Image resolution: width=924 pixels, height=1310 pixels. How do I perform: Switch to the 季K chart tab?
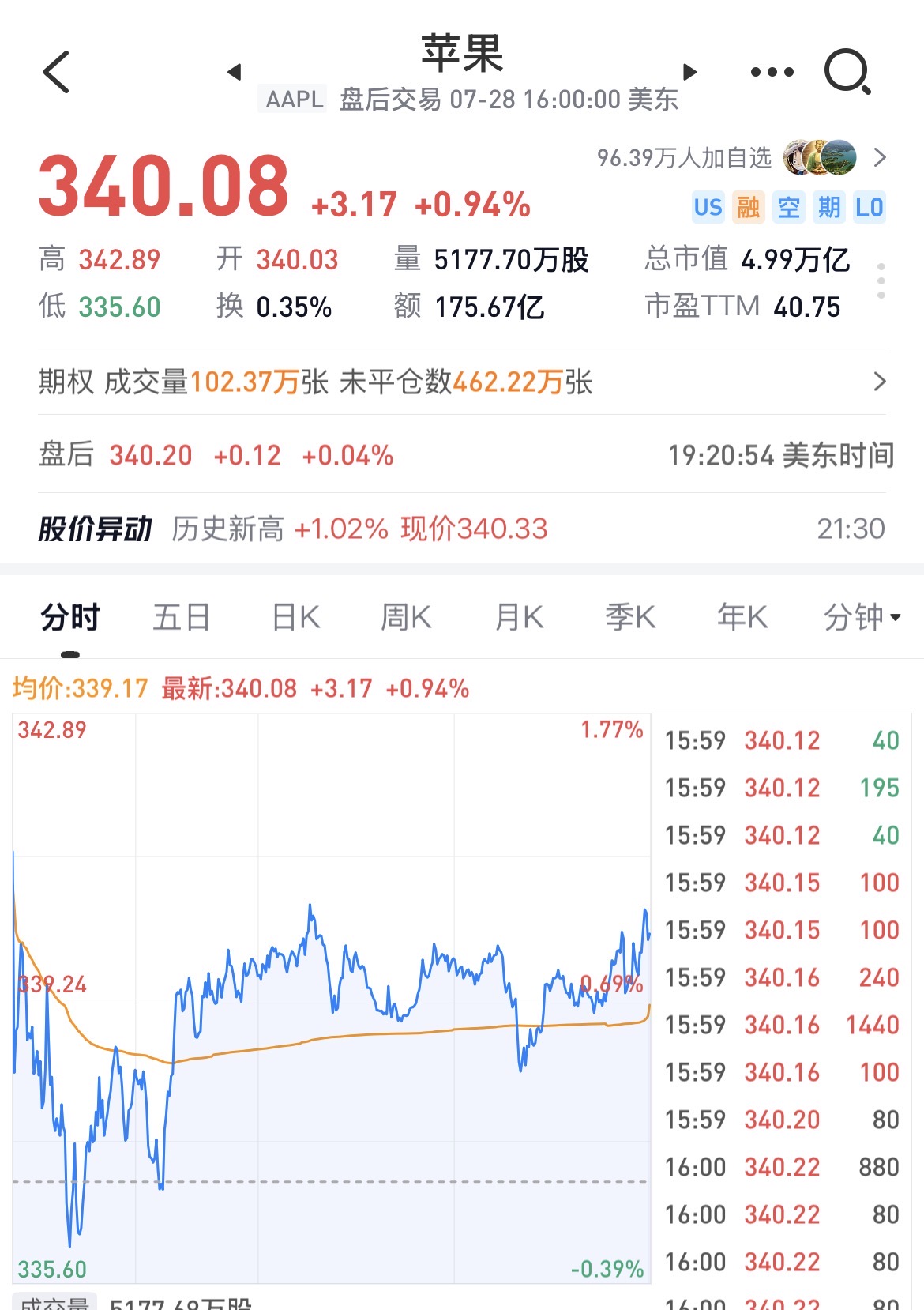tap(630, 617)
